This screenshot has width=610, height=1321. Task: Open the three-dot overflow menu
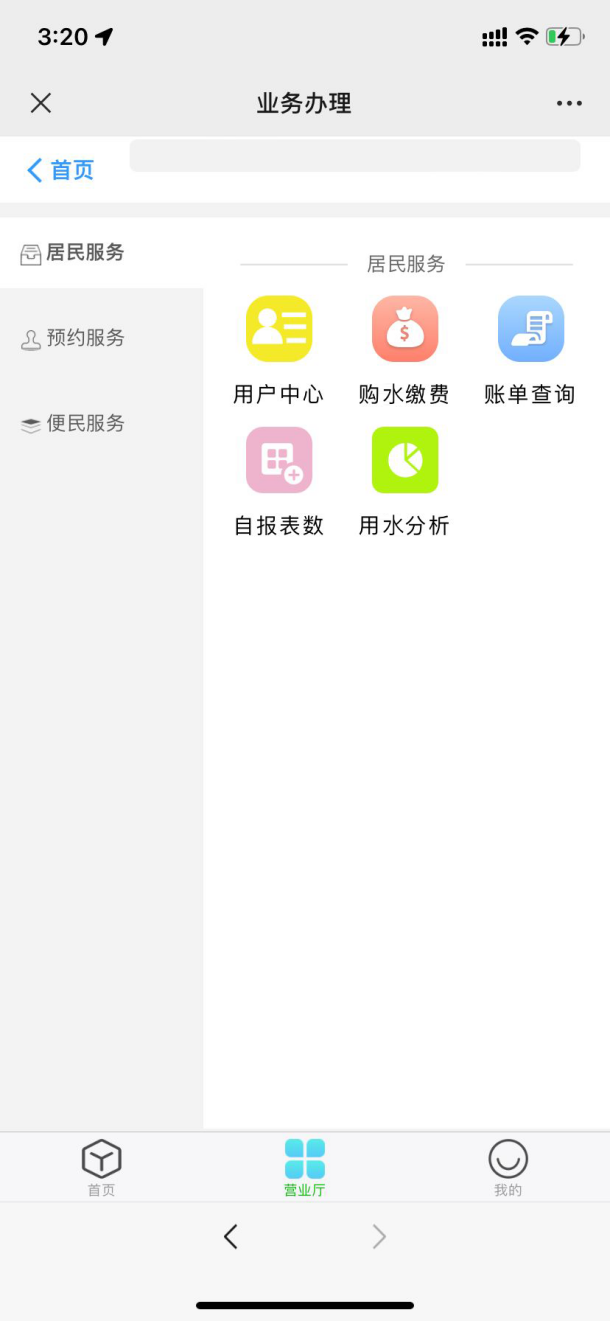[x=569, y=103]
